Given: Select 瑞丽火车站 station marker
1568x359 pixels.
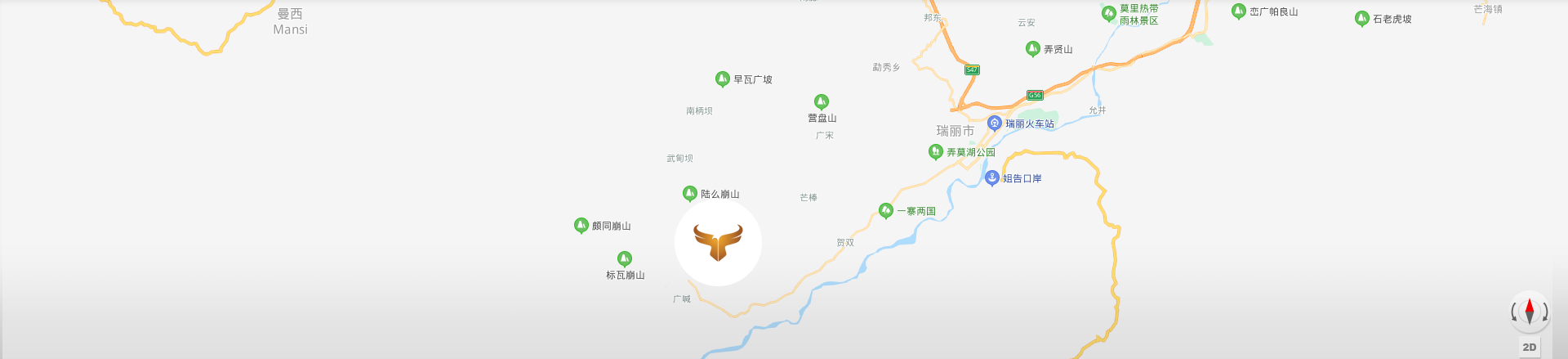Looking at the screenshot, I should coord(994,123).
